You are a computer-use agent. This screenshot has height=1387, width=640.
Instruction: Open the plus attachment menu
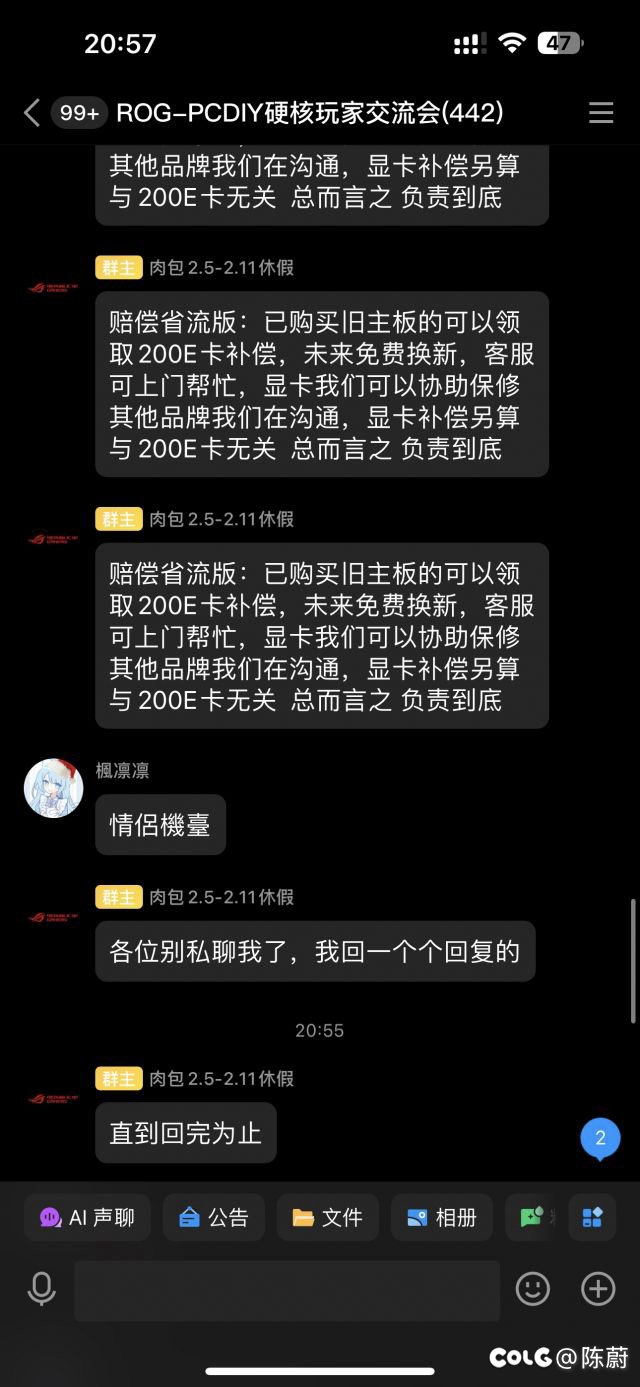(598, 1290)
